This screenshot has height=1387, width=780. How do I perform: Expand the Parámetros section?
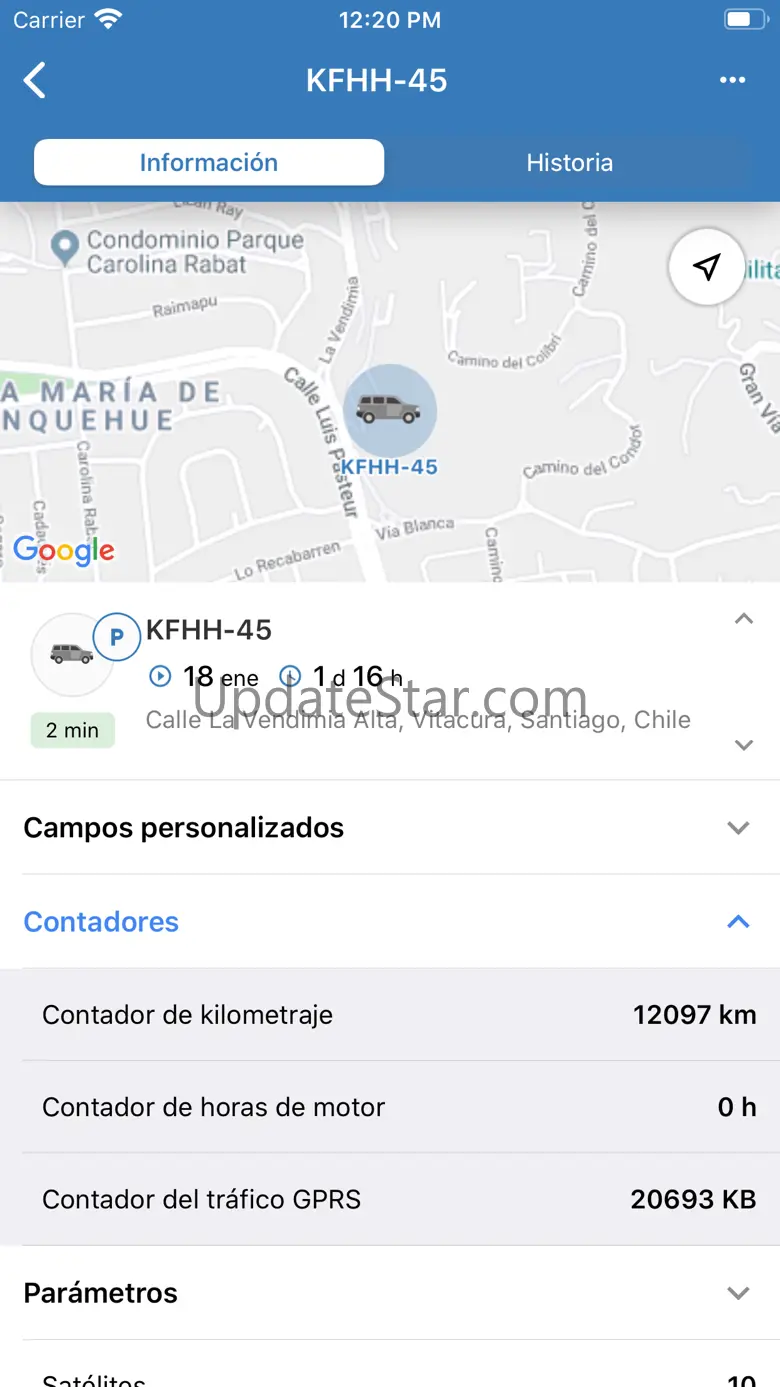[x=390, y=1293]
